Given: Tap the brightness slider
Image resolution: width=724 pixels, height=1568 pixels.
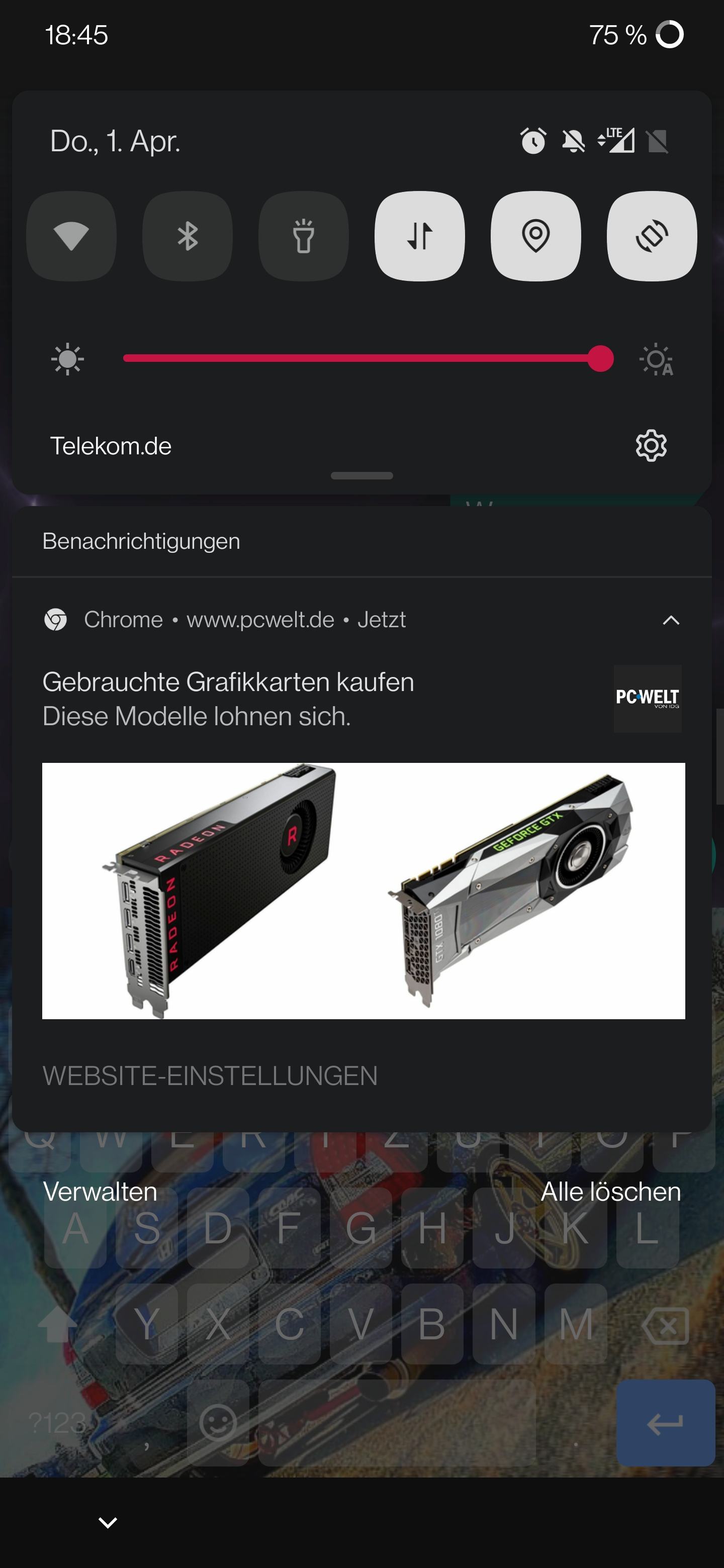Looking at the screenshot, I should point(368,358).
